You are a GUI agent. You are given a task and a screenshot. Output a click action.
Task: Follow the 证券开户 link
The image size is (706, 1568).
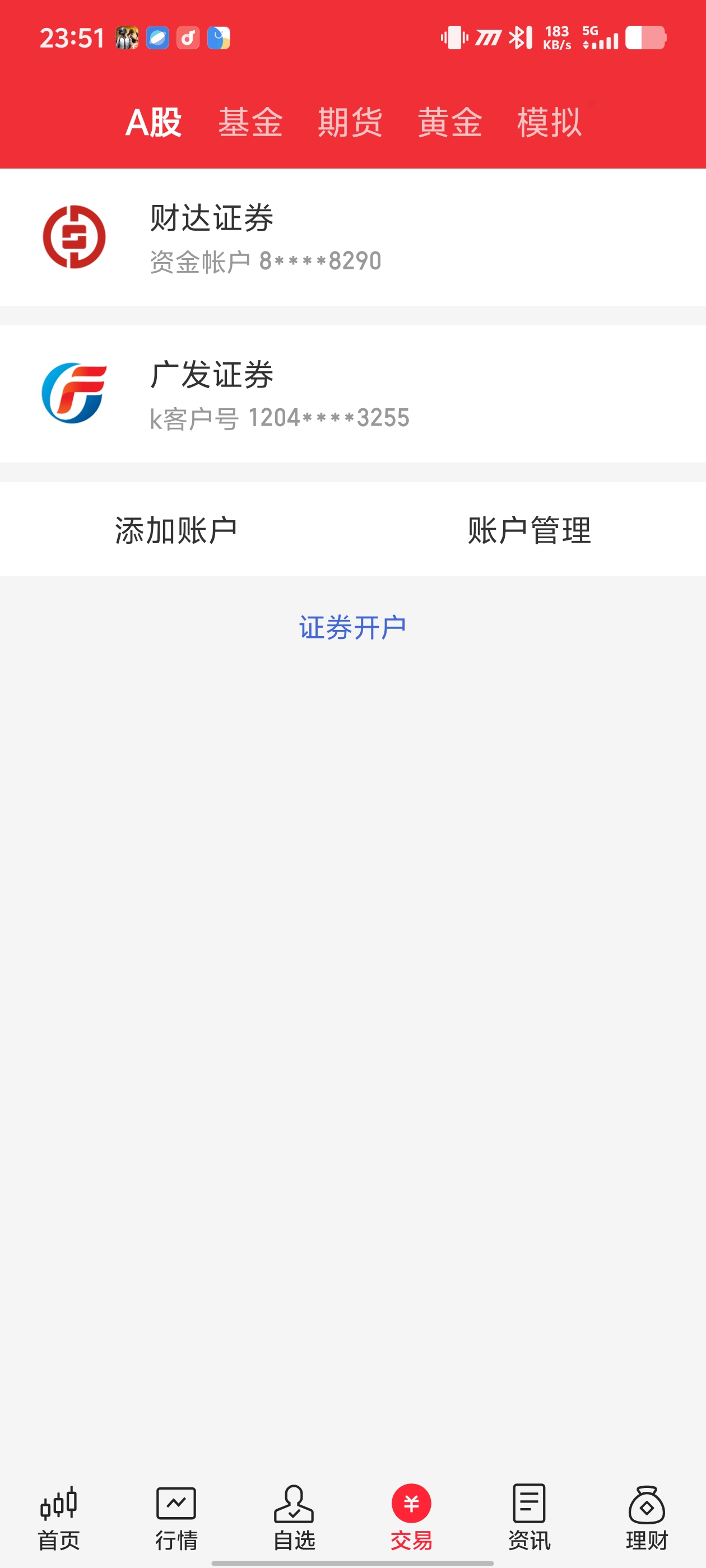[x=352, y=628]
